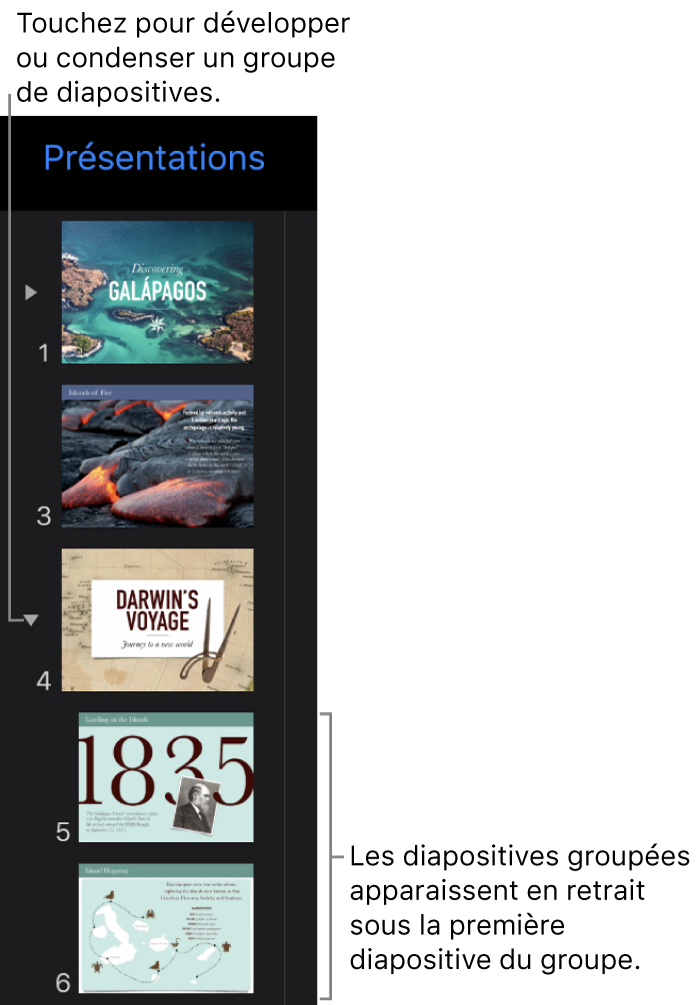The height and width of the screenshot is (1005, 700).
Task: Select the Discovering Galápagos slide
Action: pos(157,292)
